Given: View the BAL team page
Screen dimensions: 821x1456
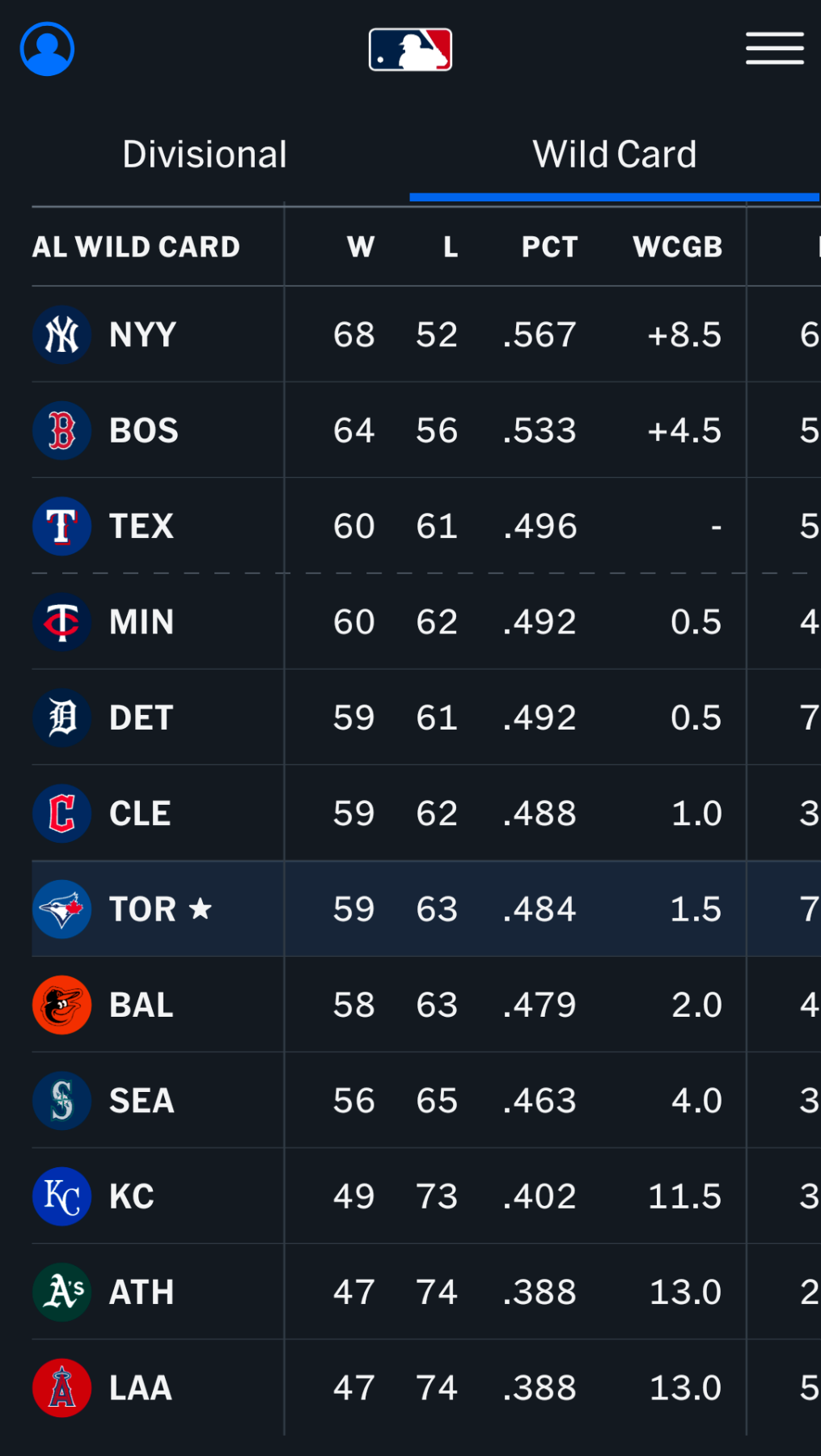Looking at the screenshot, I should [426, 1005].
